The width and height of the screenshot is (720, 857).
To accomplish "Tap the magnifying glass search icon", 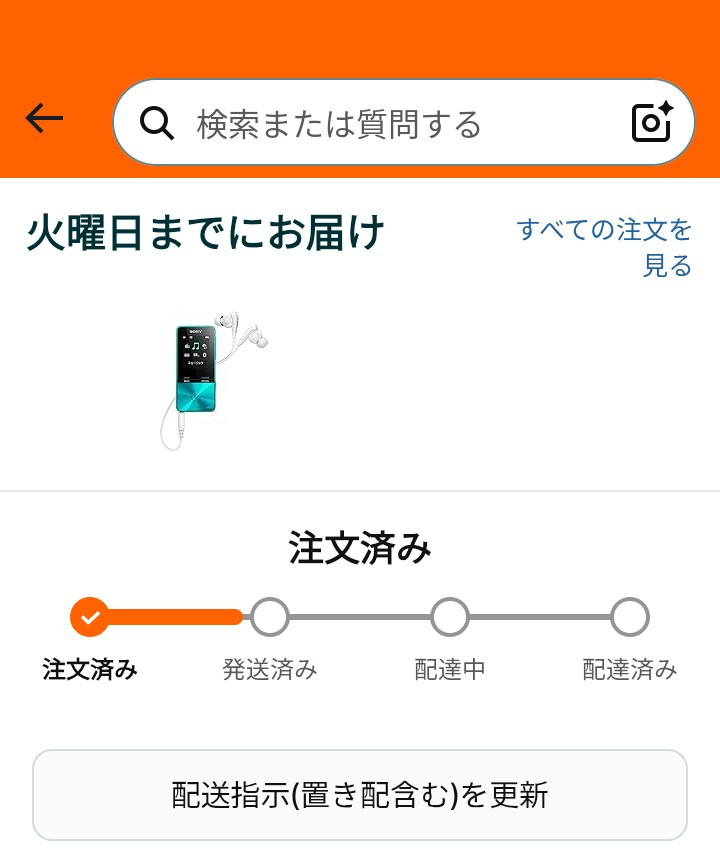I will (156, 120).
